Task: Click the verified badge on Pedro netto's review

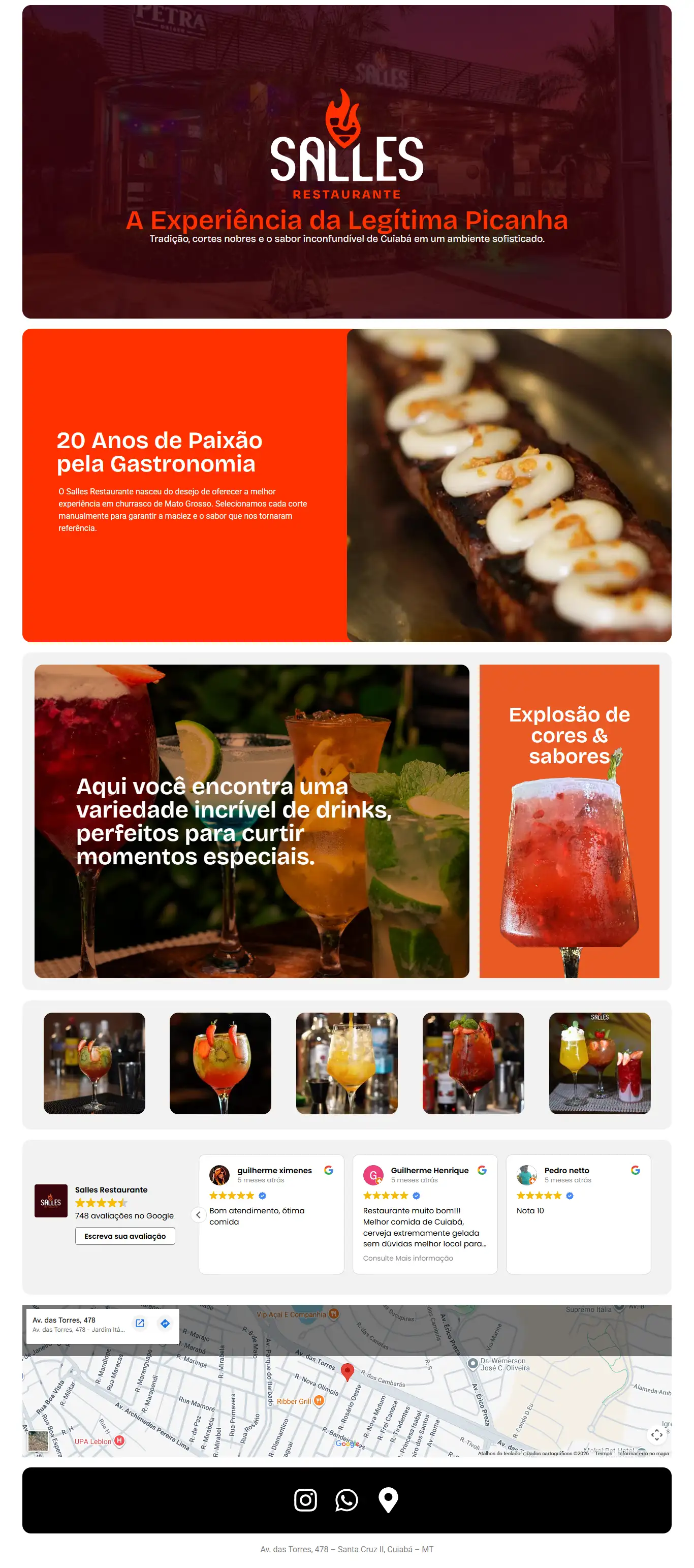Action: click(x=571, y=1196)
